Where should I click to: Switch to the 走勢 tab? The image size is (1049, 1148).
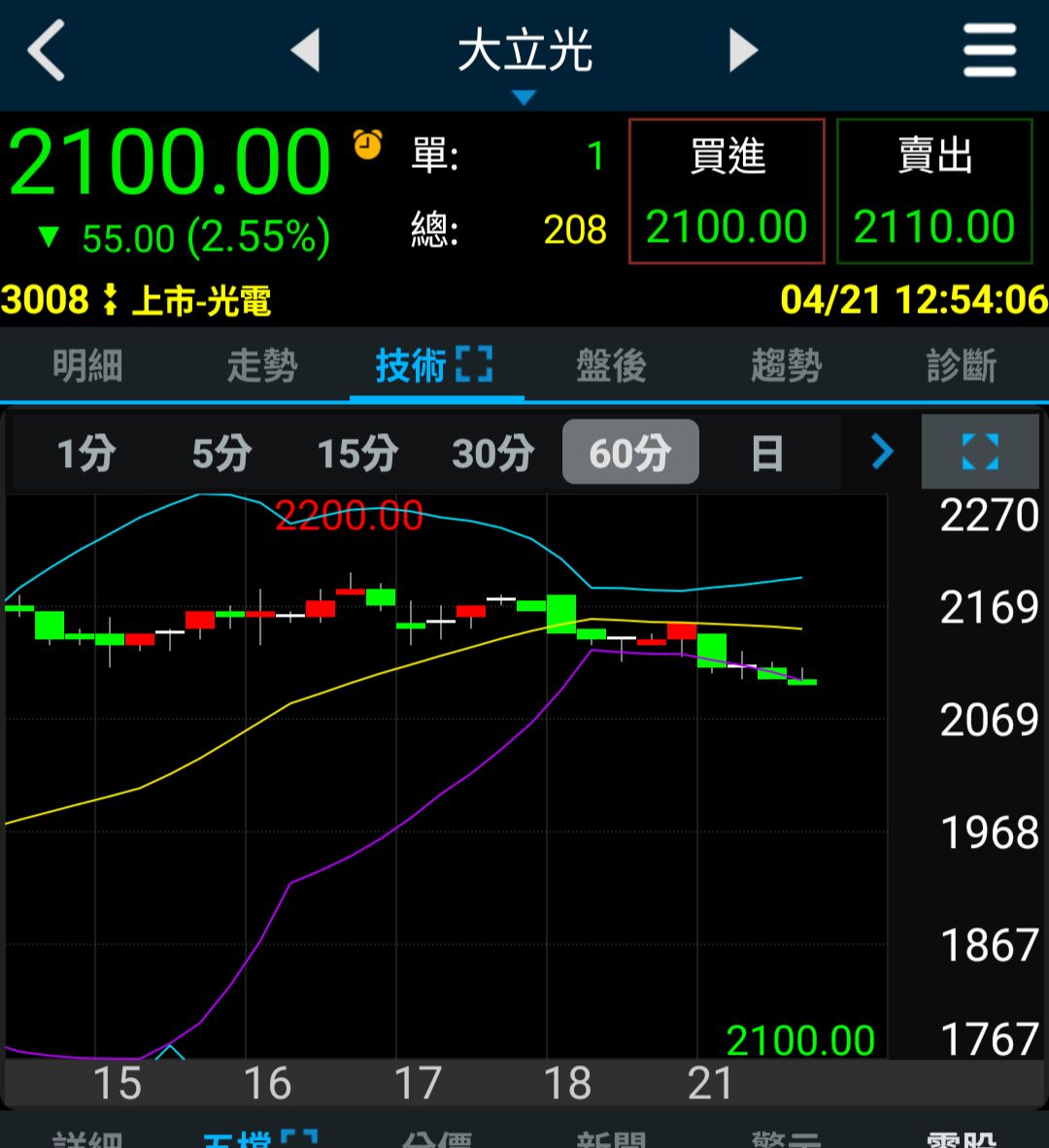click(x=262, y=366)
